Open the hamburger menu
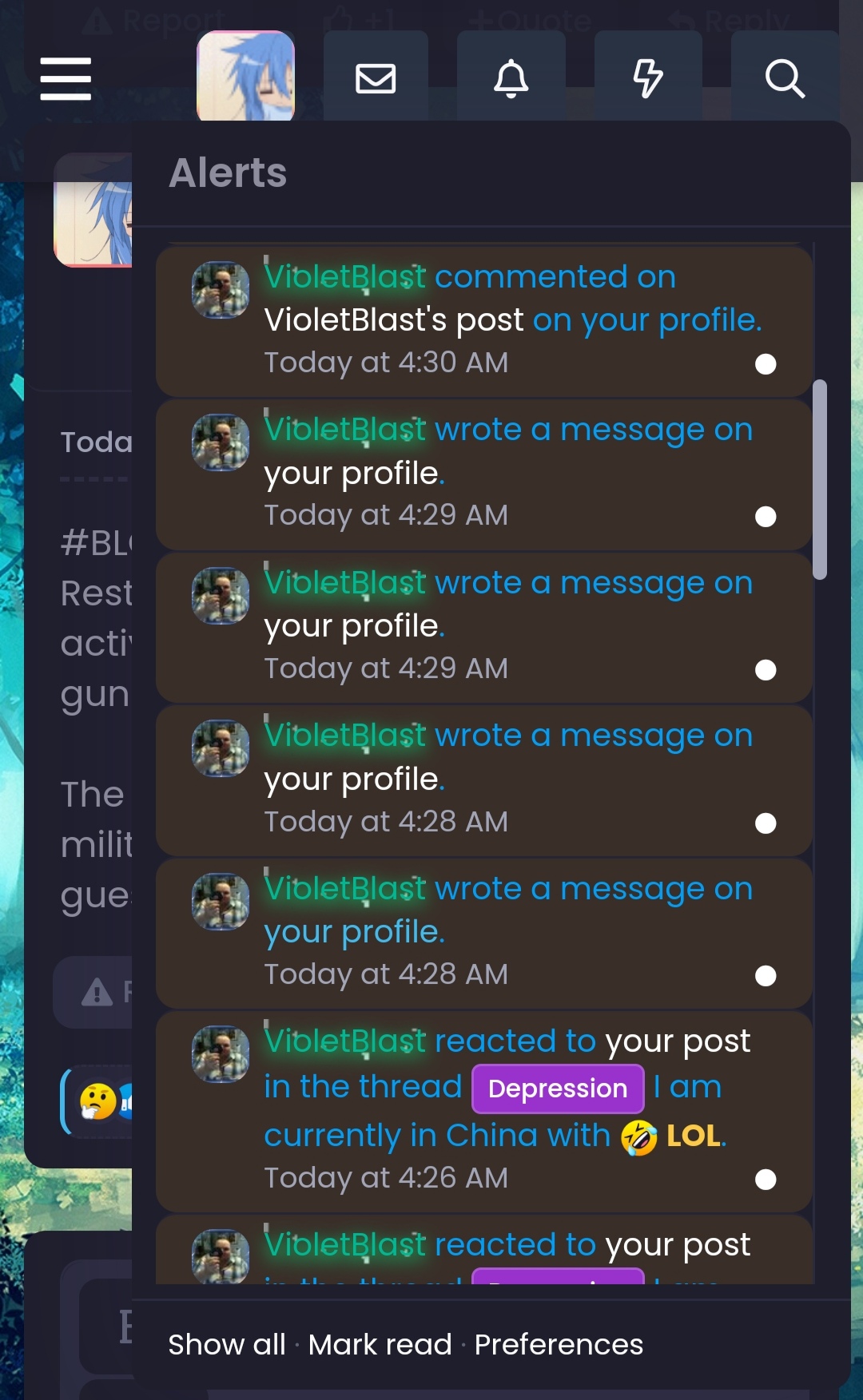Viewport: 863px width, 1400px height. (x=66, y=78)
